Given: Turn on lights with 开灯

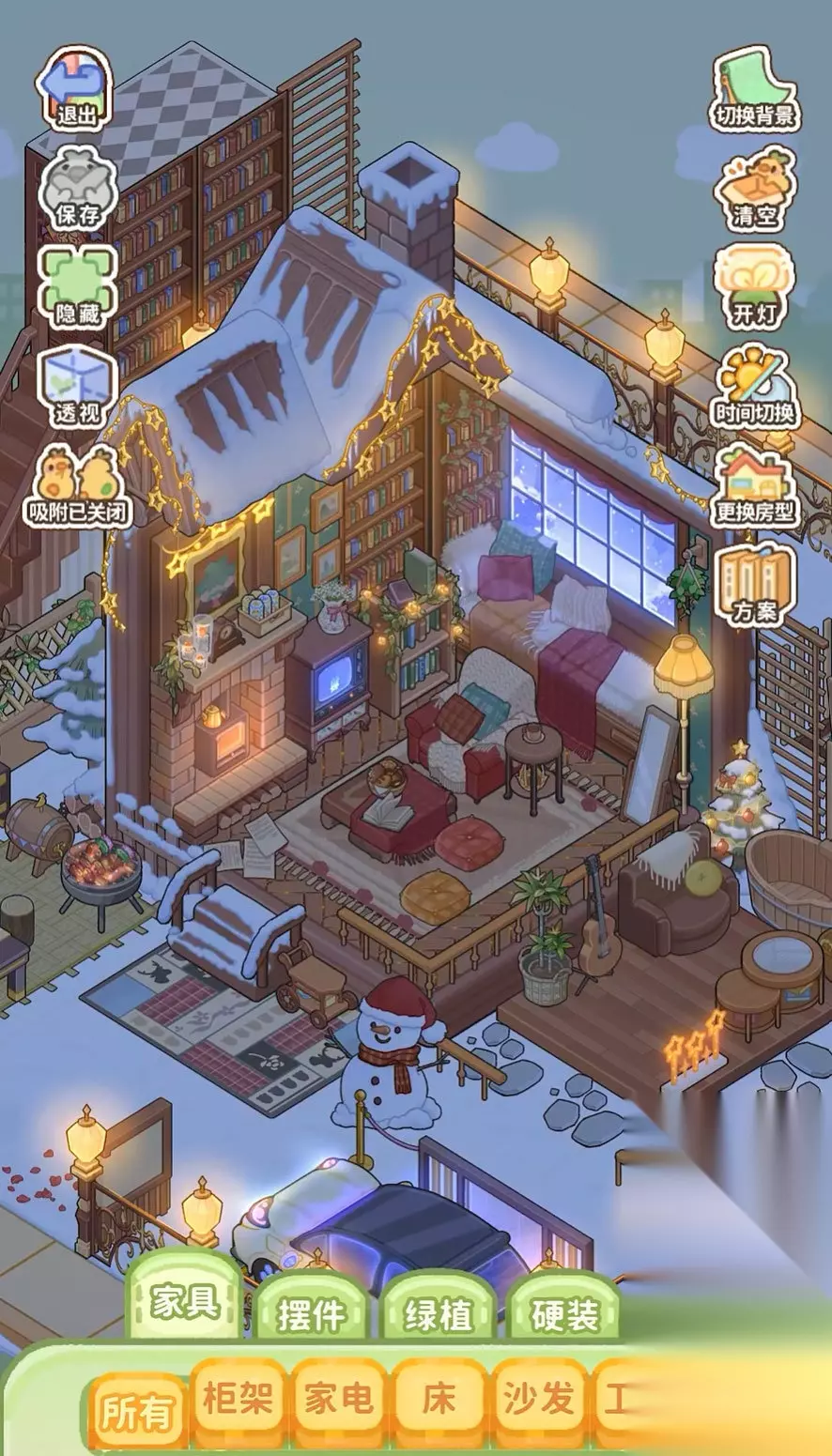Looking at the screenshot, I should pyautogui.click(x=755, y=286).
